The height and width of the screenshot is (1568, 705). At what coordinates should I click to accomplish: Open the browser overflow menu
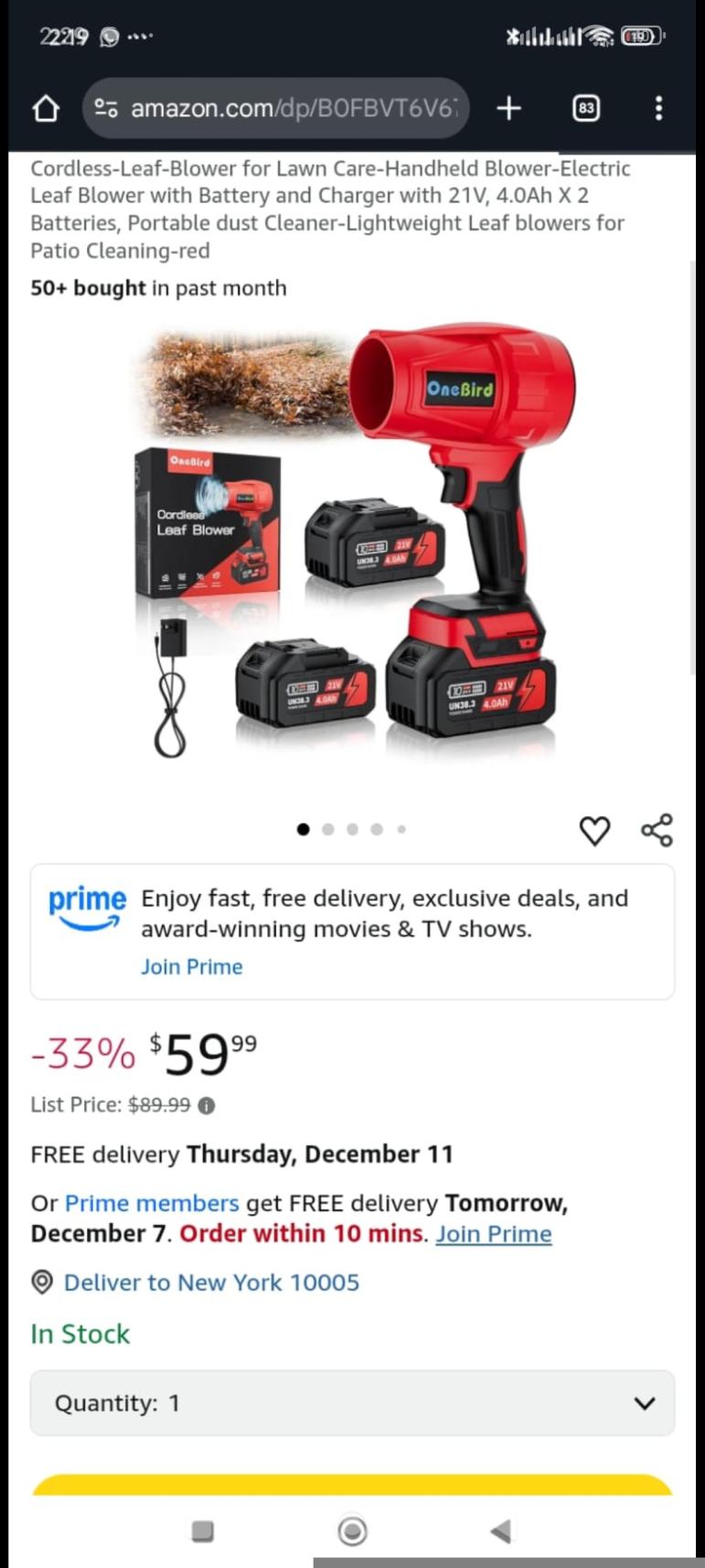658,109
